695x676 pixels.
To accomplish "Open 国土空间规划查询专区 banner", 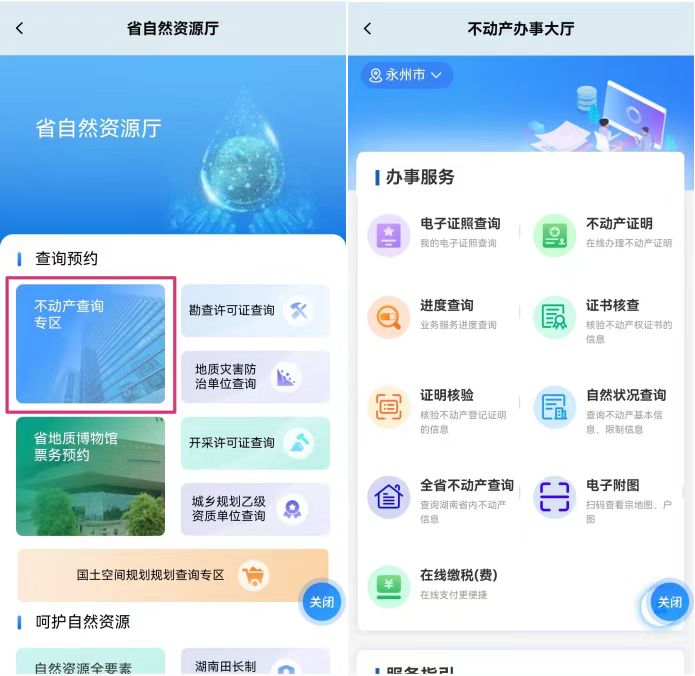I will pyautogui.click(x=172, y=575).
